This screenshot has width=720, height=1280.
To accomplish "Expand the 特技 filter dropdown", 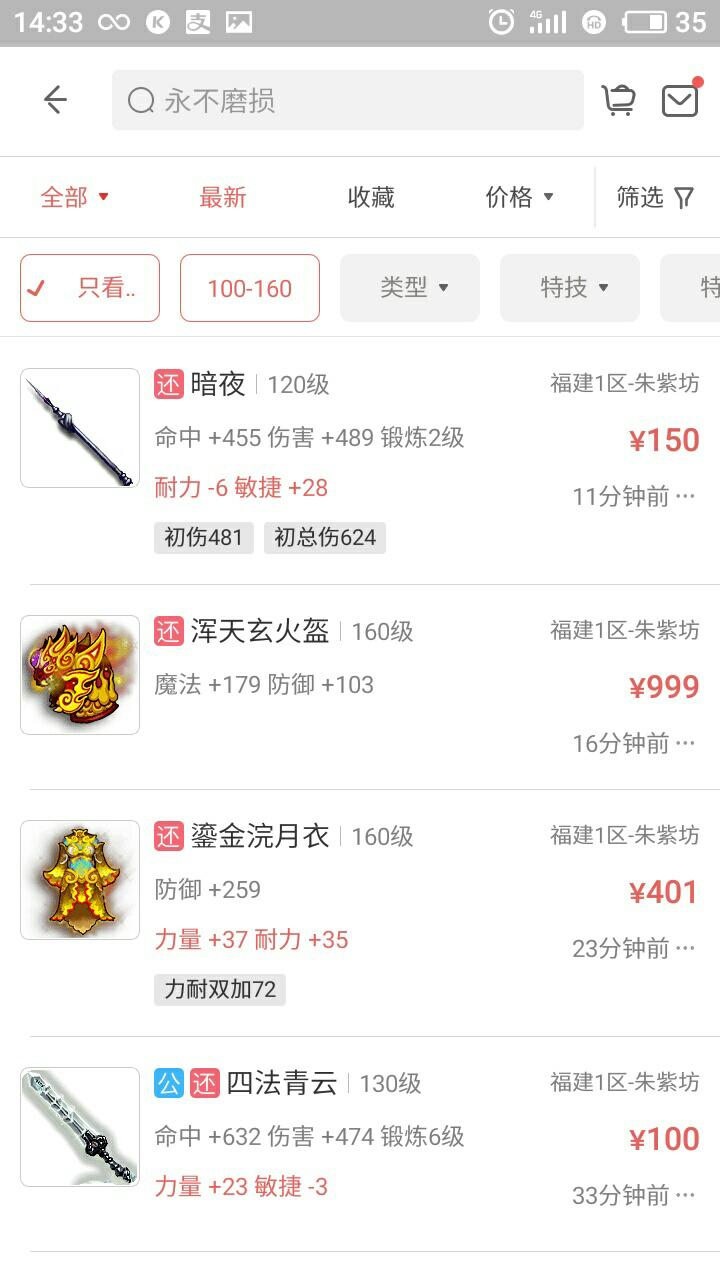I will (570, 288).
